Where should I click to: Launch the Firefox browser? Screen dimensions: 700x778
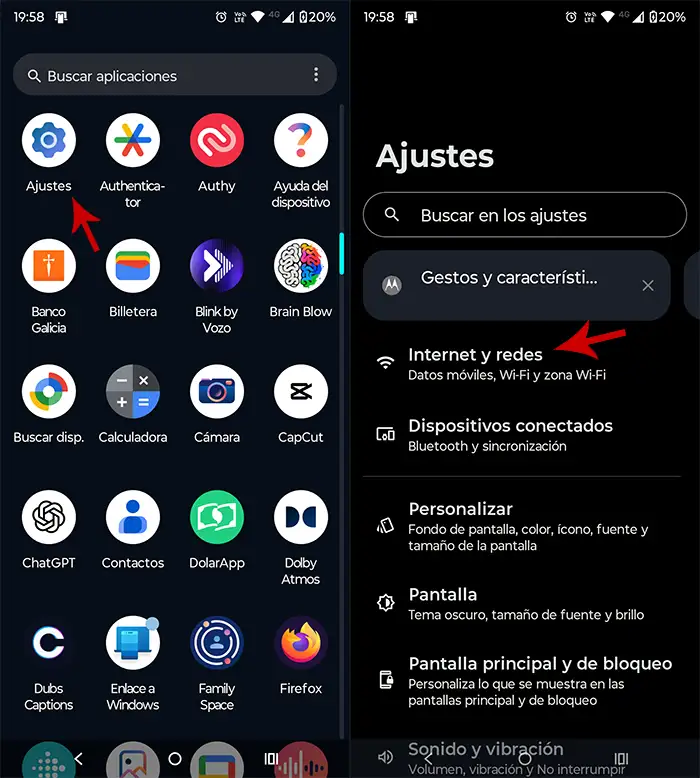[301, 643]
